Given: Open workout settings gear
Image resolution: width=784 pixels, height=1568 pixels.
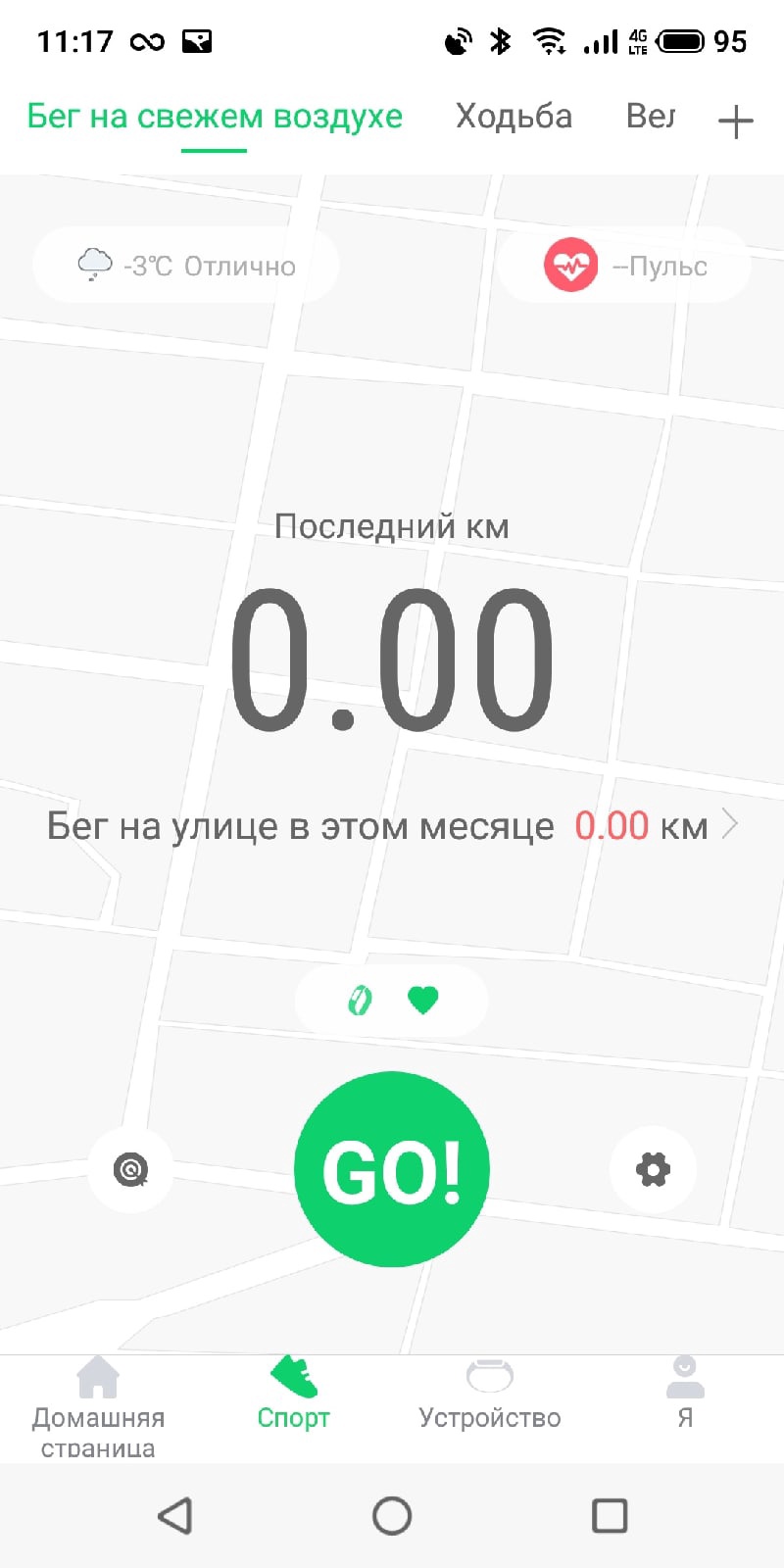Looking at the screenshot, I should [653, 1169].
